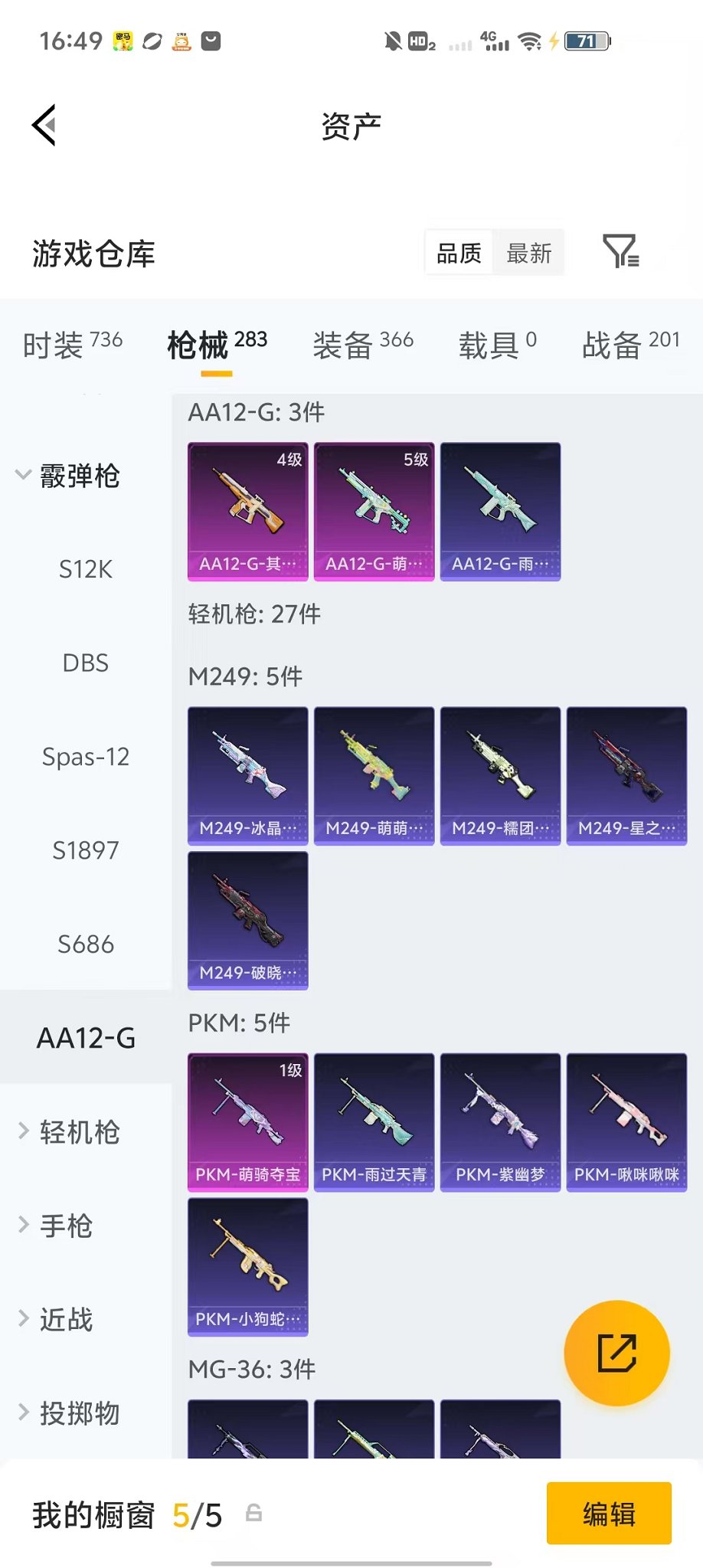The height and width of the screenshot is (1568, 703).
Task: Tap the 编辑 button
Action: click(609, 1513)
